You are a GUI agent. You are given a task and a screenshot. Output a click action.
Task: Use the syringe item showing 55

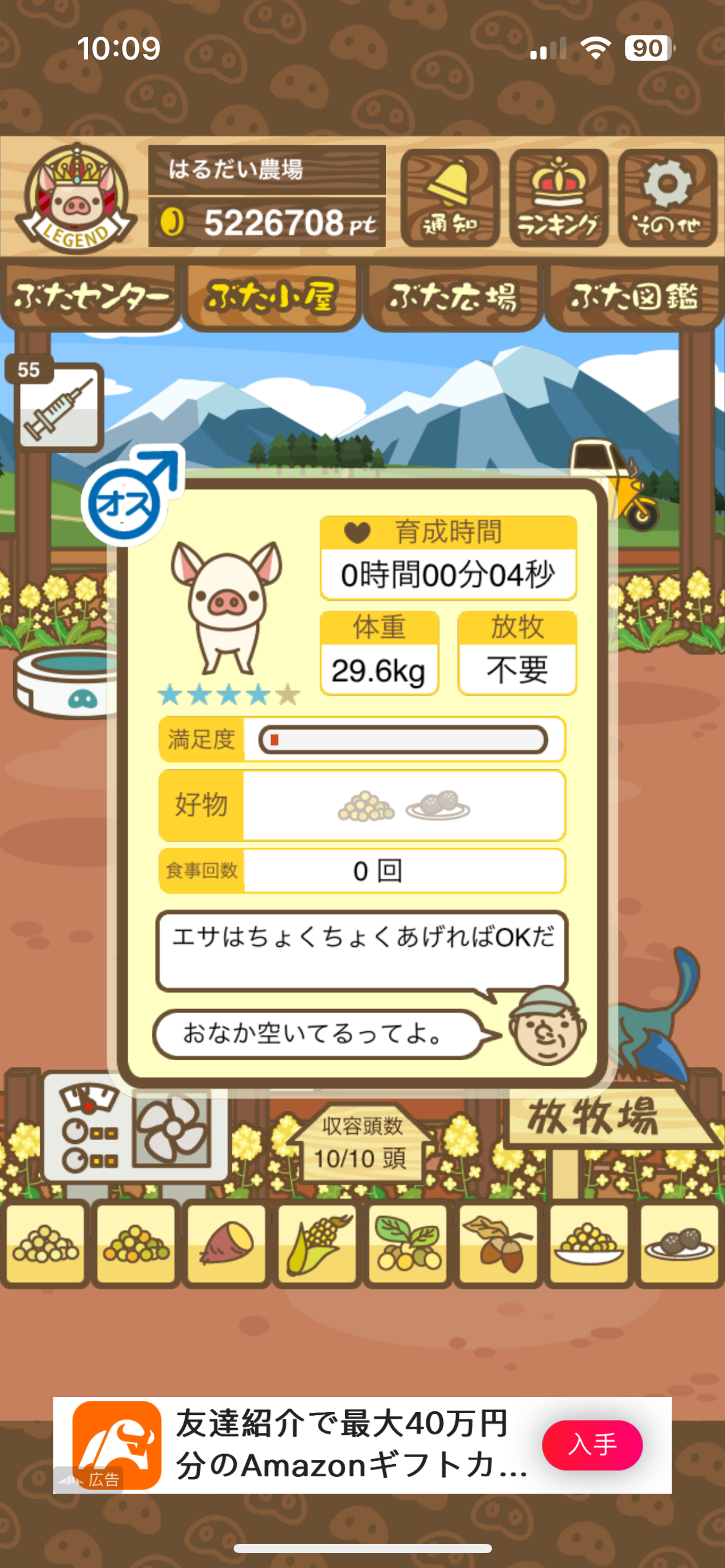pos(59,407)
